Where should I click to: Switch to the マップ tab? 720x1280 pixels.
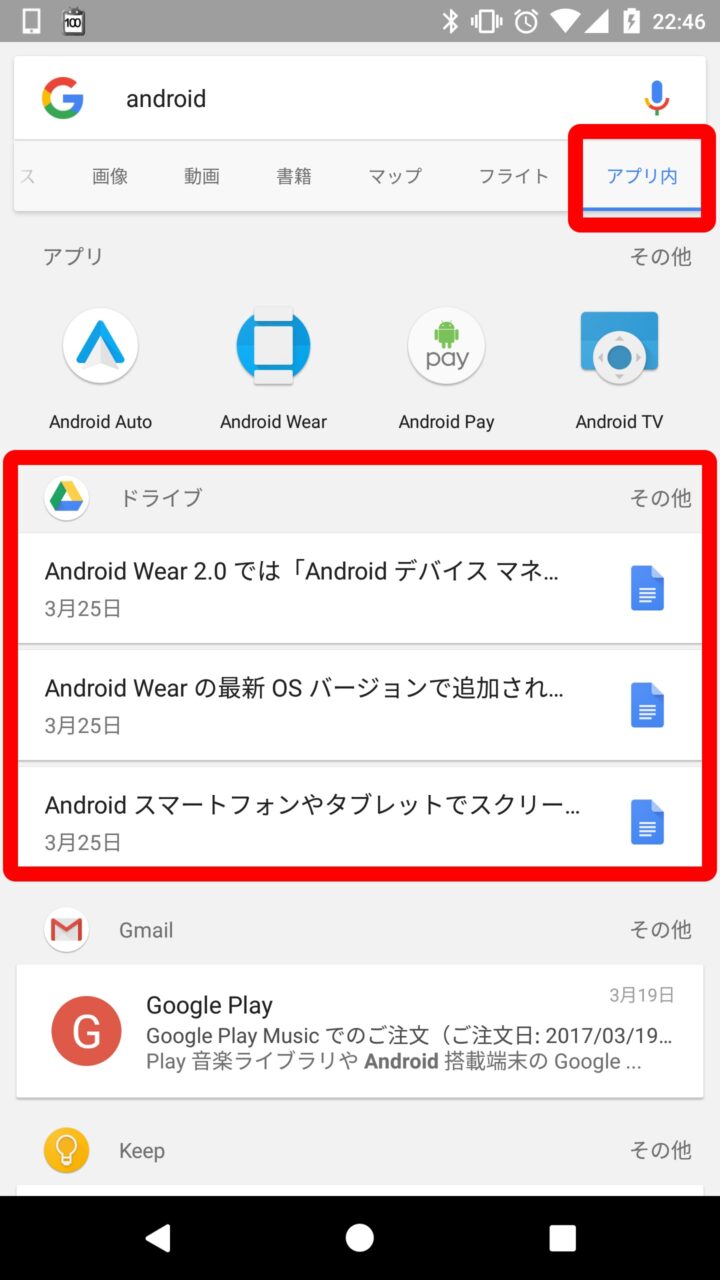(x=395, y=176)
